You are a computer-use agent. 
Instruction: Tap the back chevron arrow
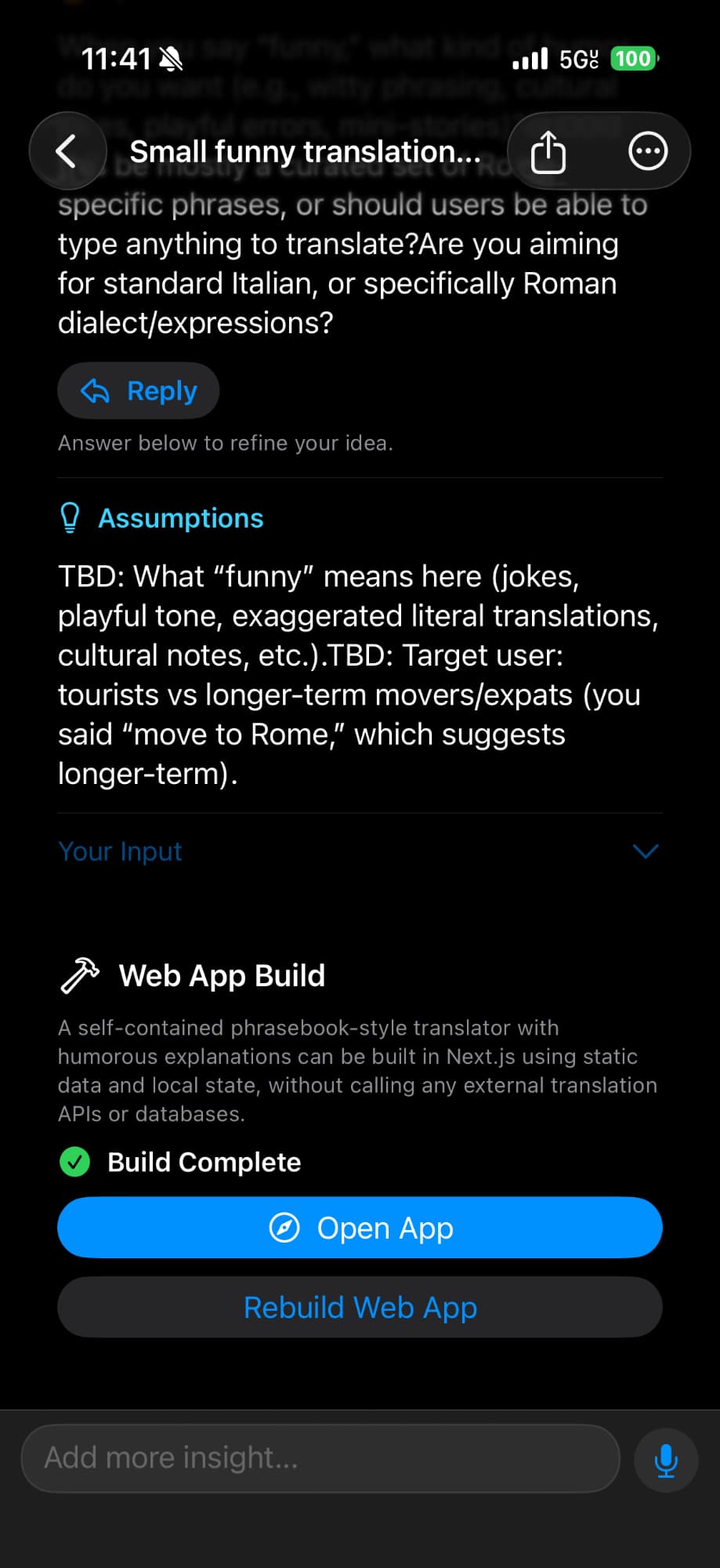pos(67,151)
